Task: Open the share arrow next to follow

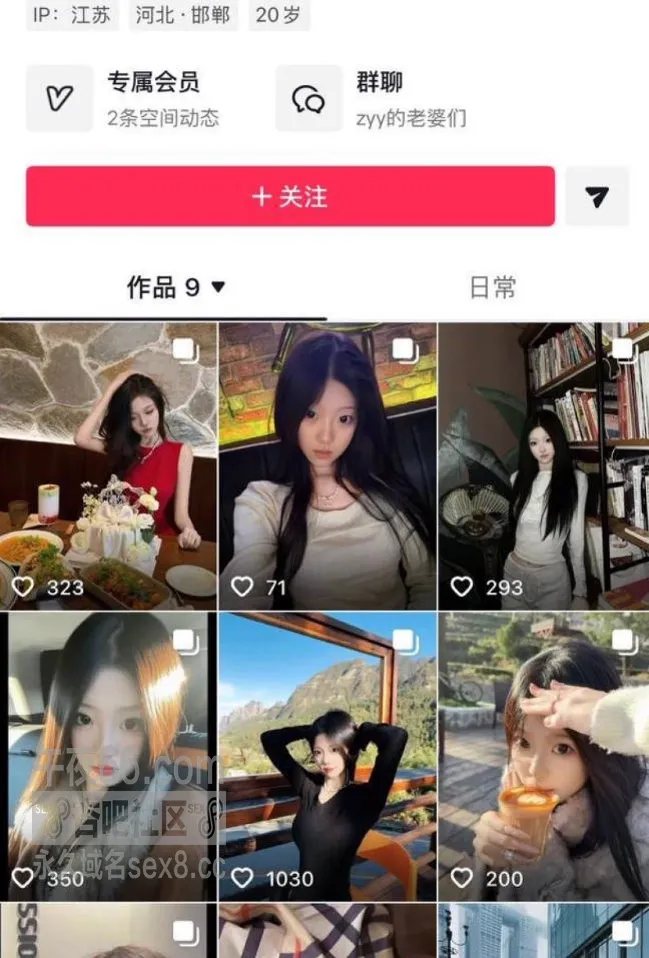Action: (x=596, y=196)
